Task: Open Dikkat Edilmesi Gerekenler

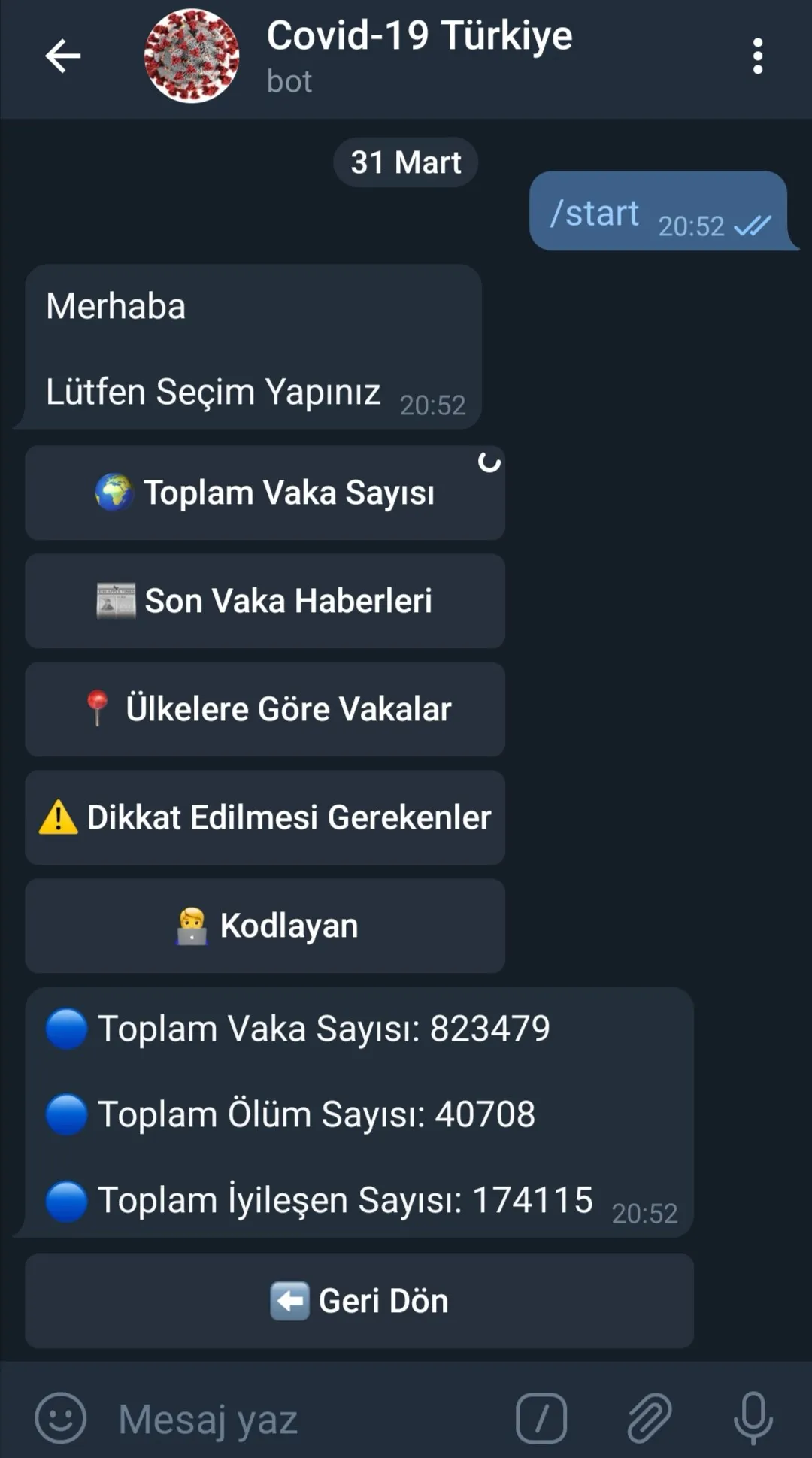Action: (x=265, y=818)
